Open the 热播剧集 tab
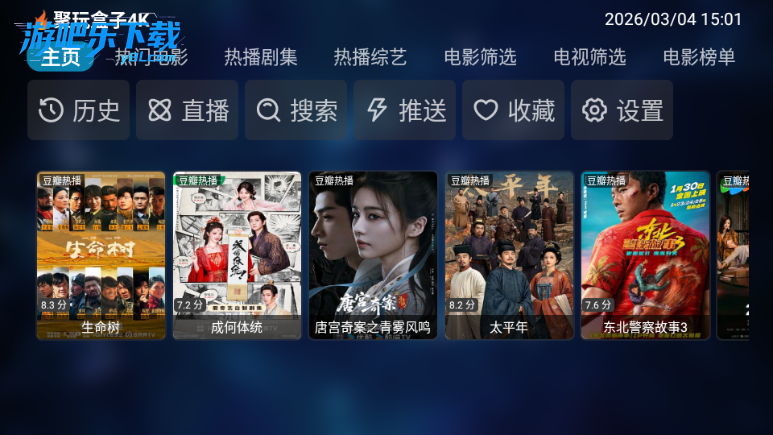The width and height of the screenshot is (773, 435). (261, 57)
